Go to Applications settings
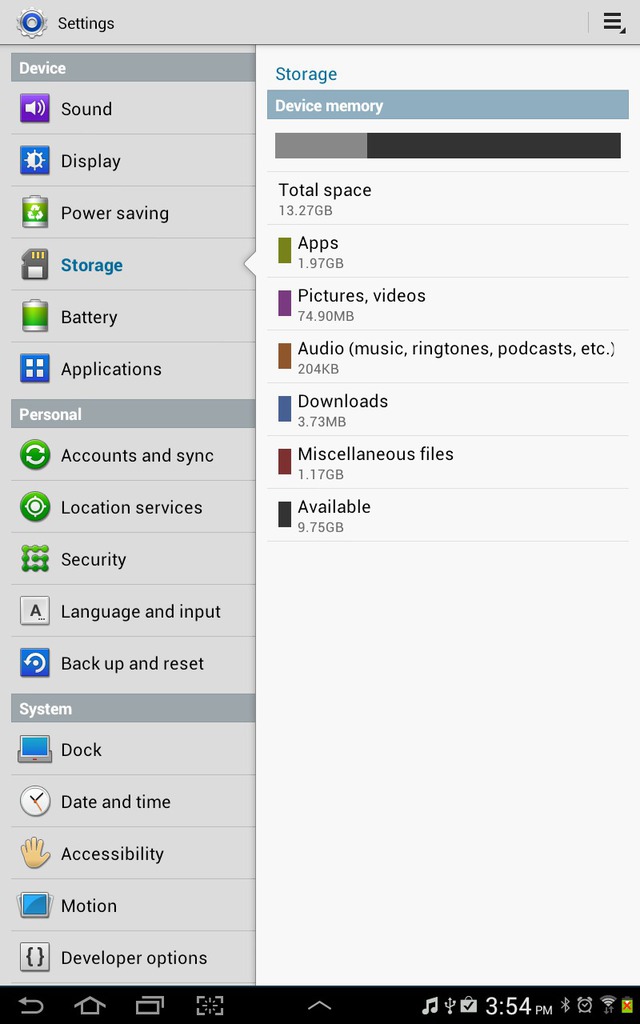640x1024 pixels. [x=133, y=369]
